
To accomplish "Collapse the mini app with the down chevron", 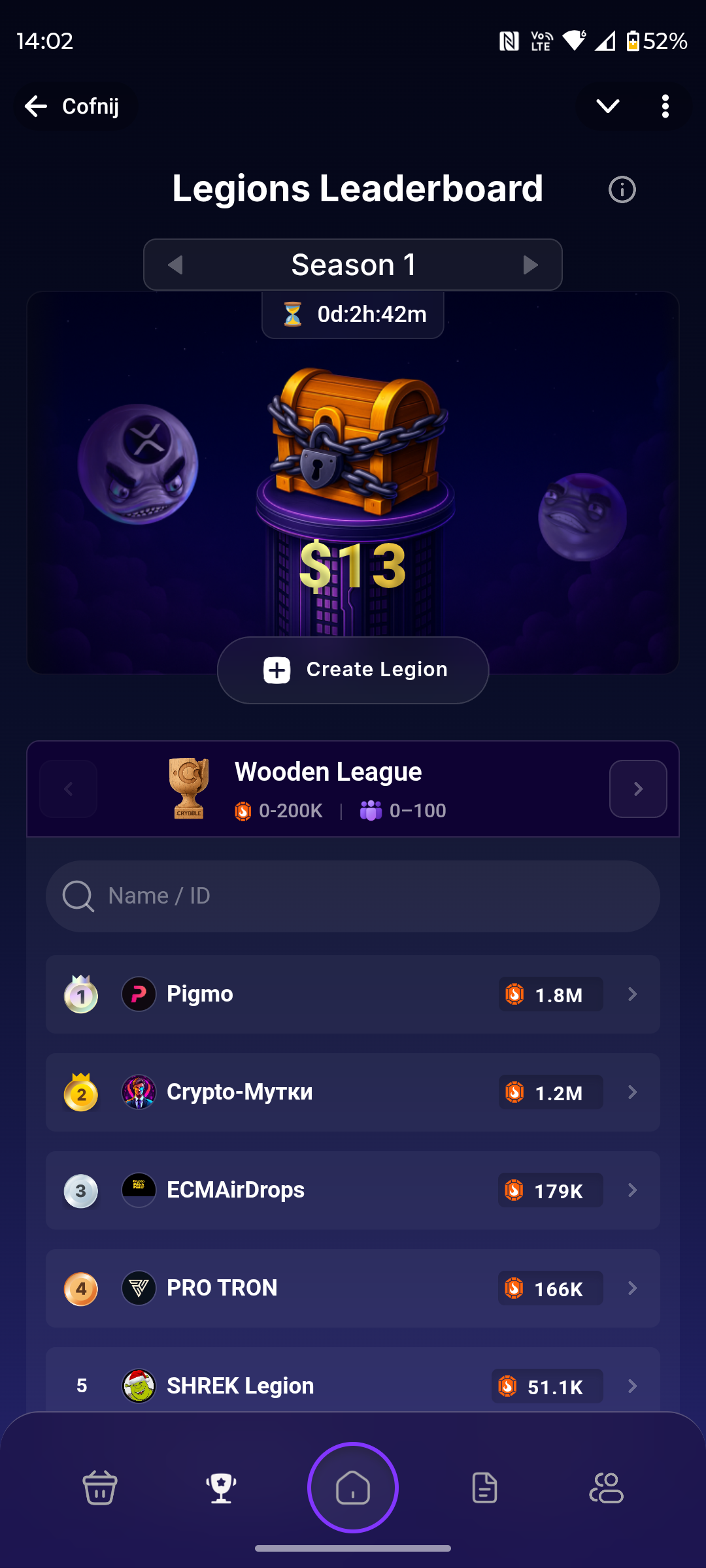I will 607,106.
